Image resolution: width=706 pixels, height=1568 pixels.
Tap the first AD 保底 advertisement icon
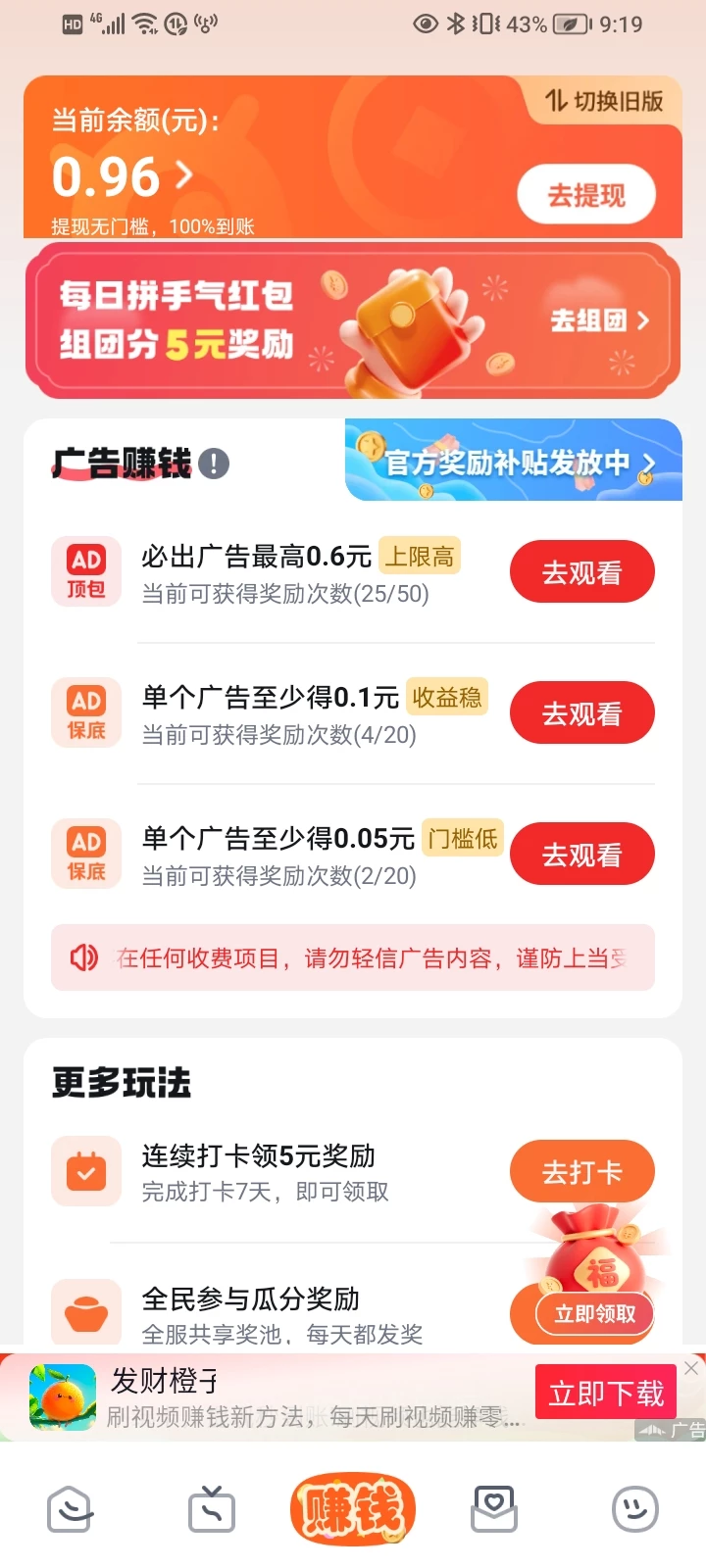point(85,712)
